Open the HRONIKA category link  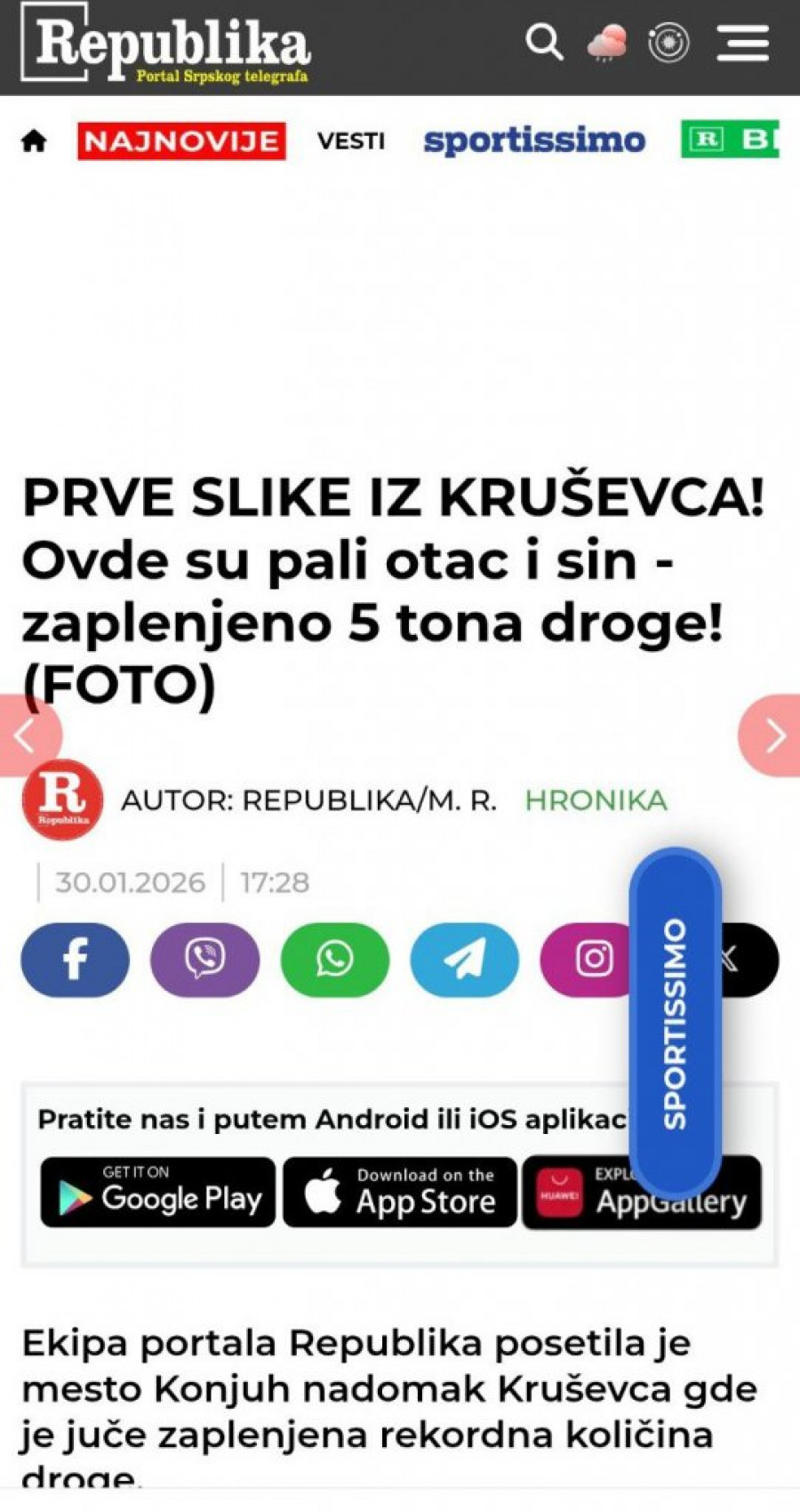(596, 800)
